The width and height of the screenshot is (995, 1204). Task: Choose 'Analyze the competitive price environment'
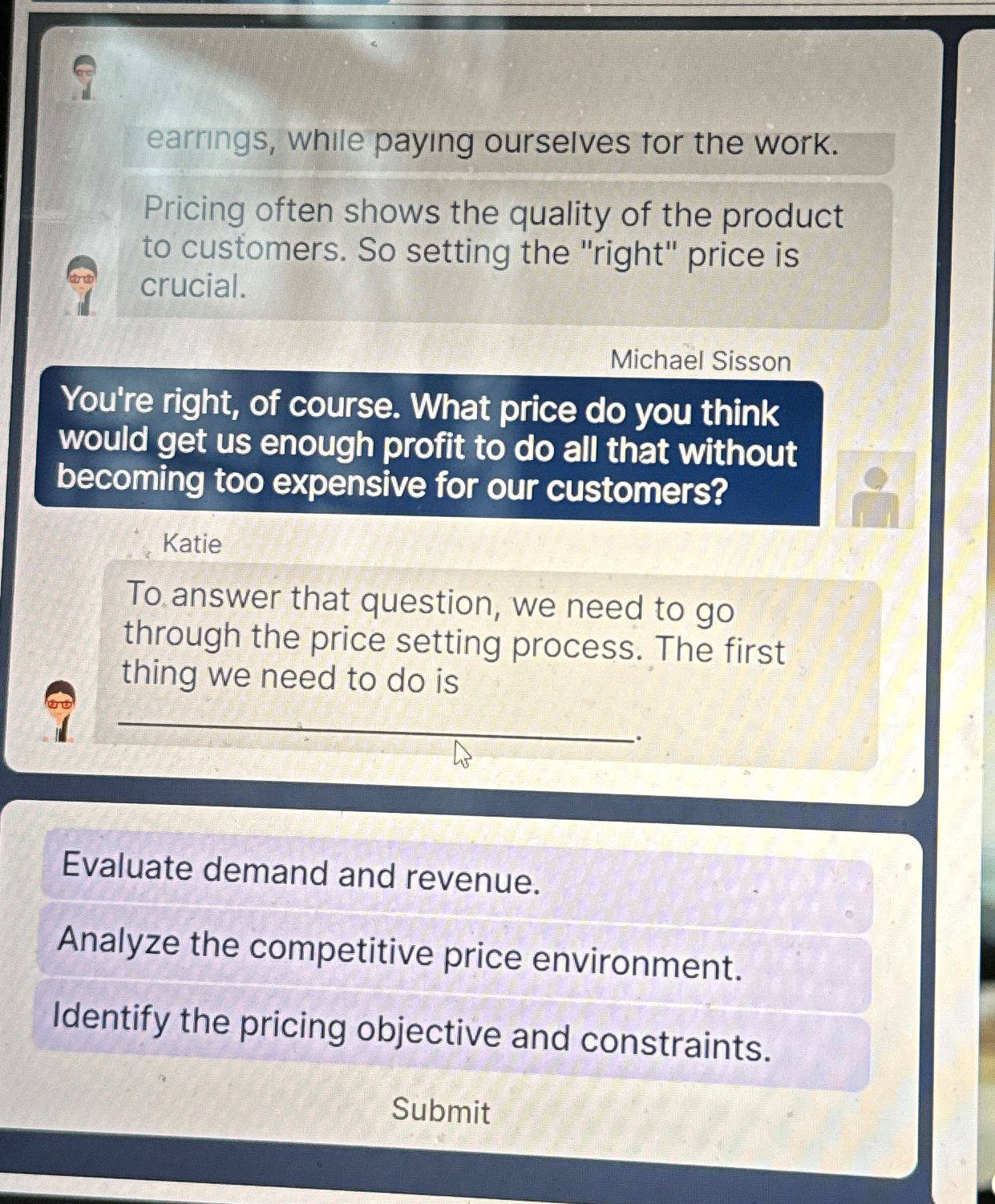click(453, 957)
